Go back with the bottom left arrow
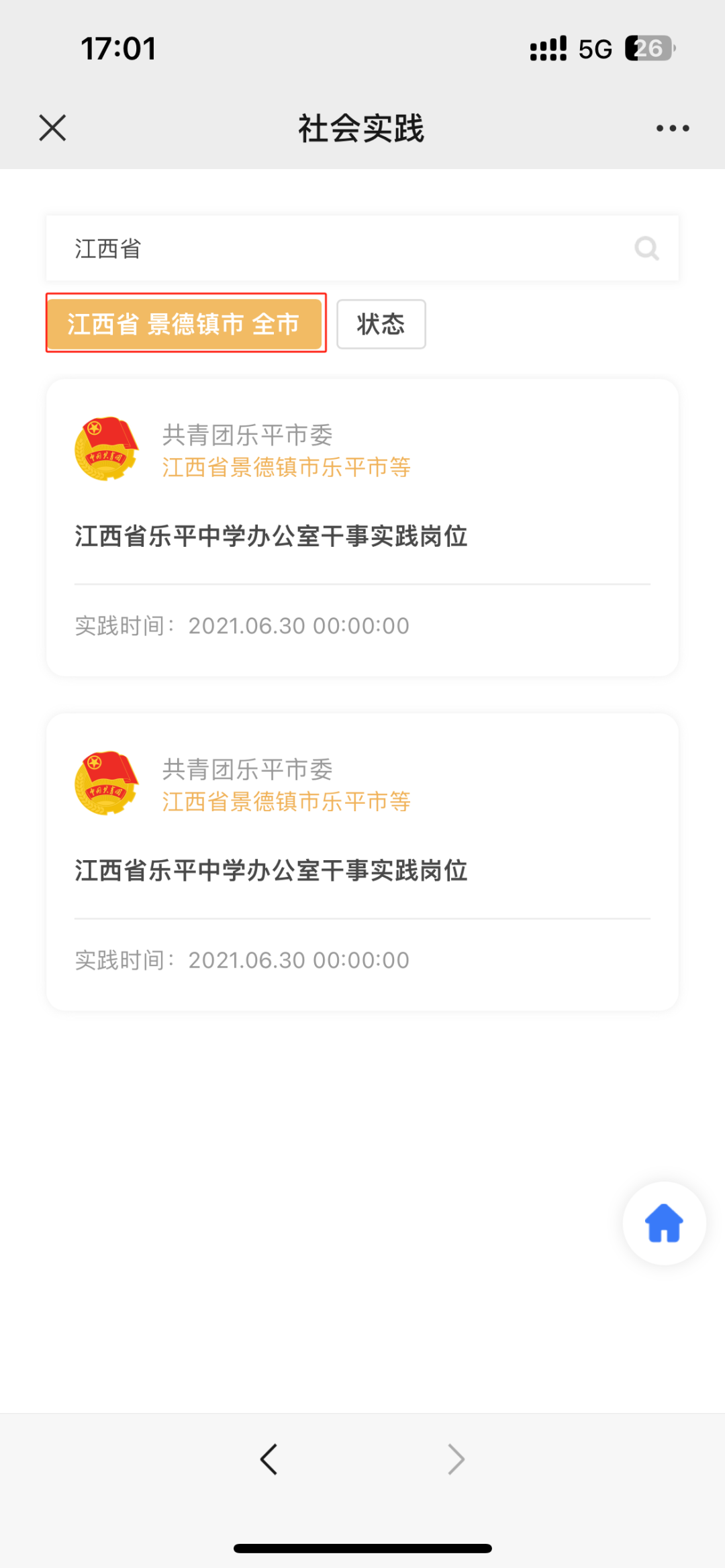The image size is (725, 1568). click(269, 1459)
